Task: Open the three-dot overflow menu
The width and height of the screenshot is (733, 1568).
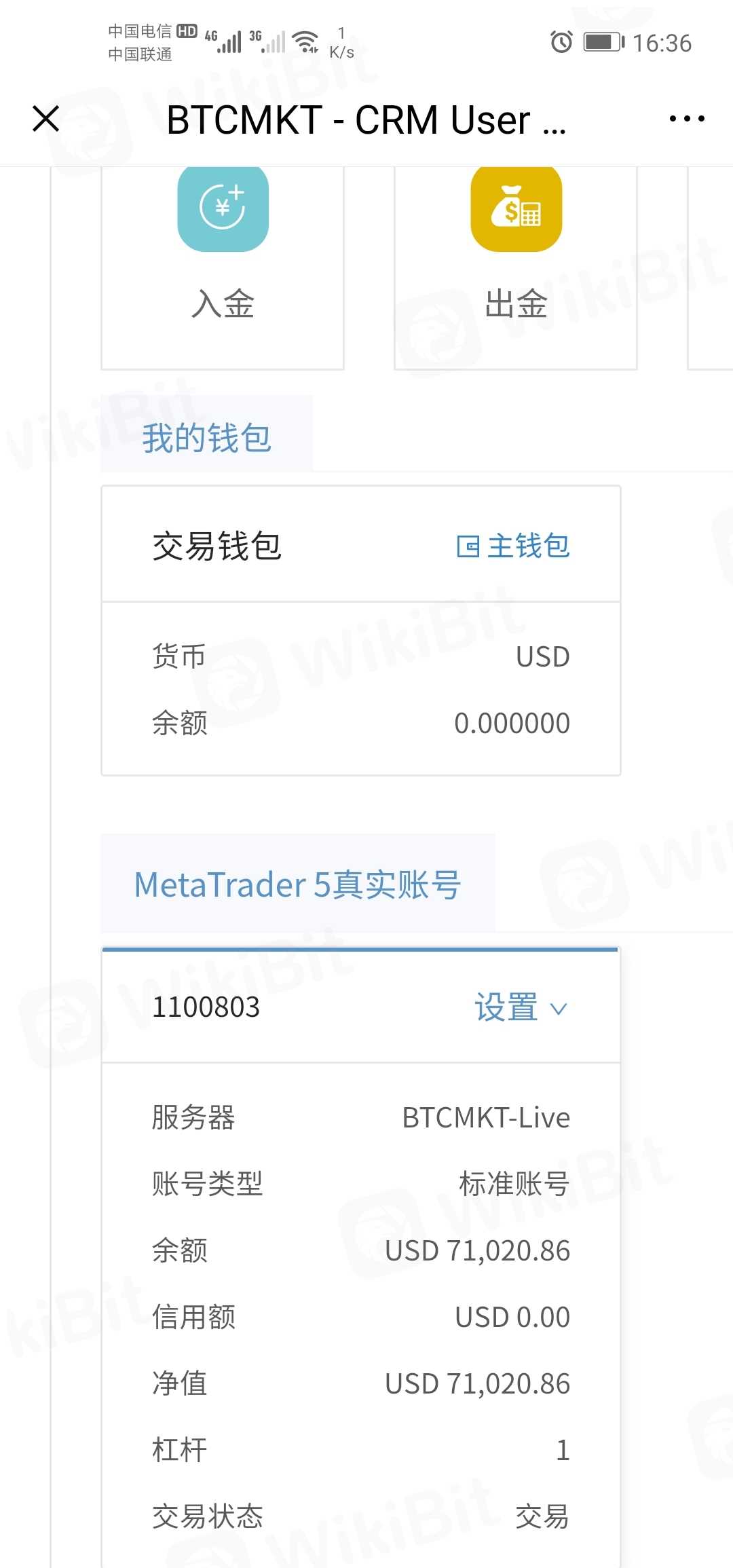Action: coord(686,119)
